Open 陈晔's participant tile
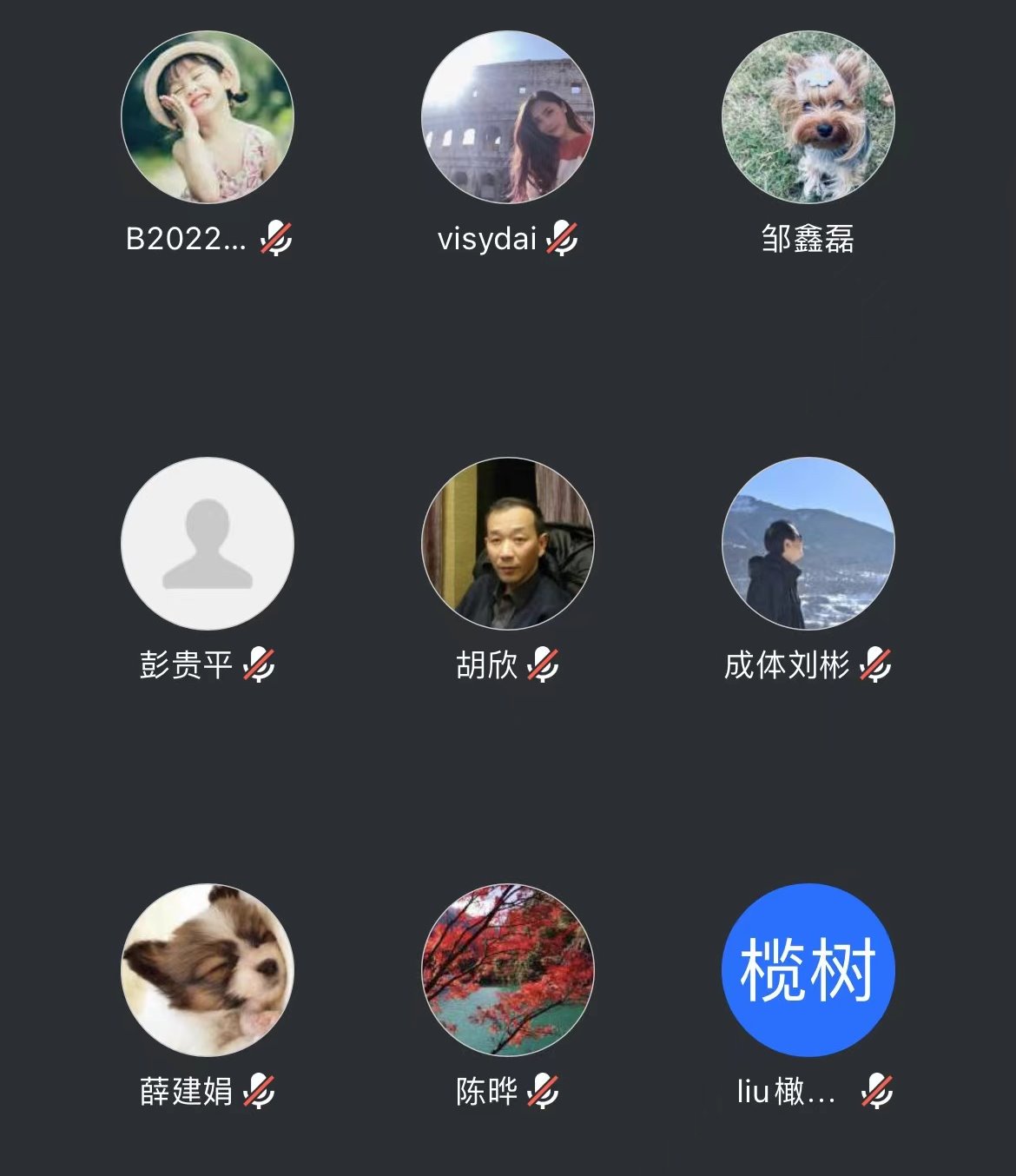This screenshot has height=1176, width=1016. point(508,970)
